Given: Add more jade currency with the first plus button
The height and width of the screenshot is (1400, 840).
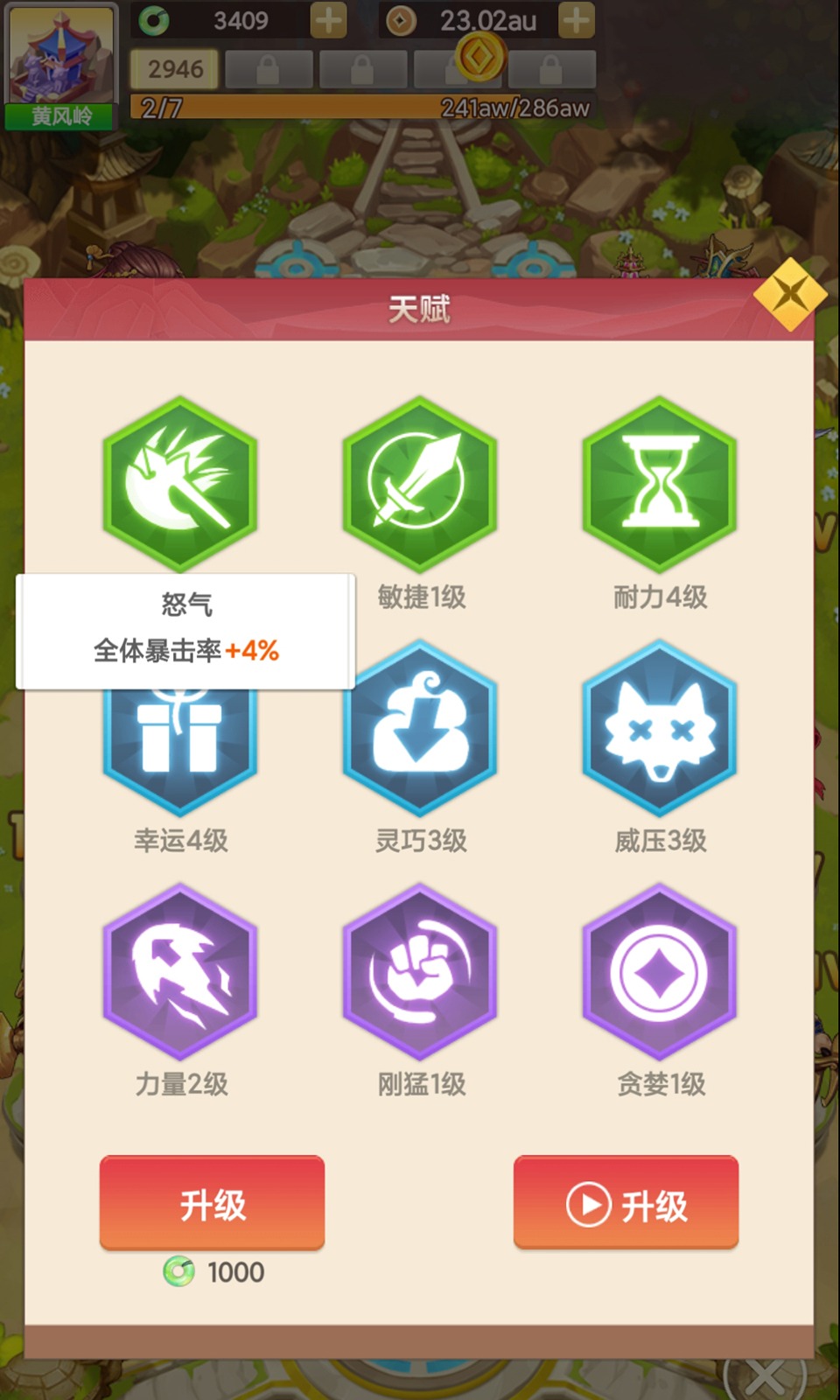Looking at the screenshot, I should click(330, 19).
